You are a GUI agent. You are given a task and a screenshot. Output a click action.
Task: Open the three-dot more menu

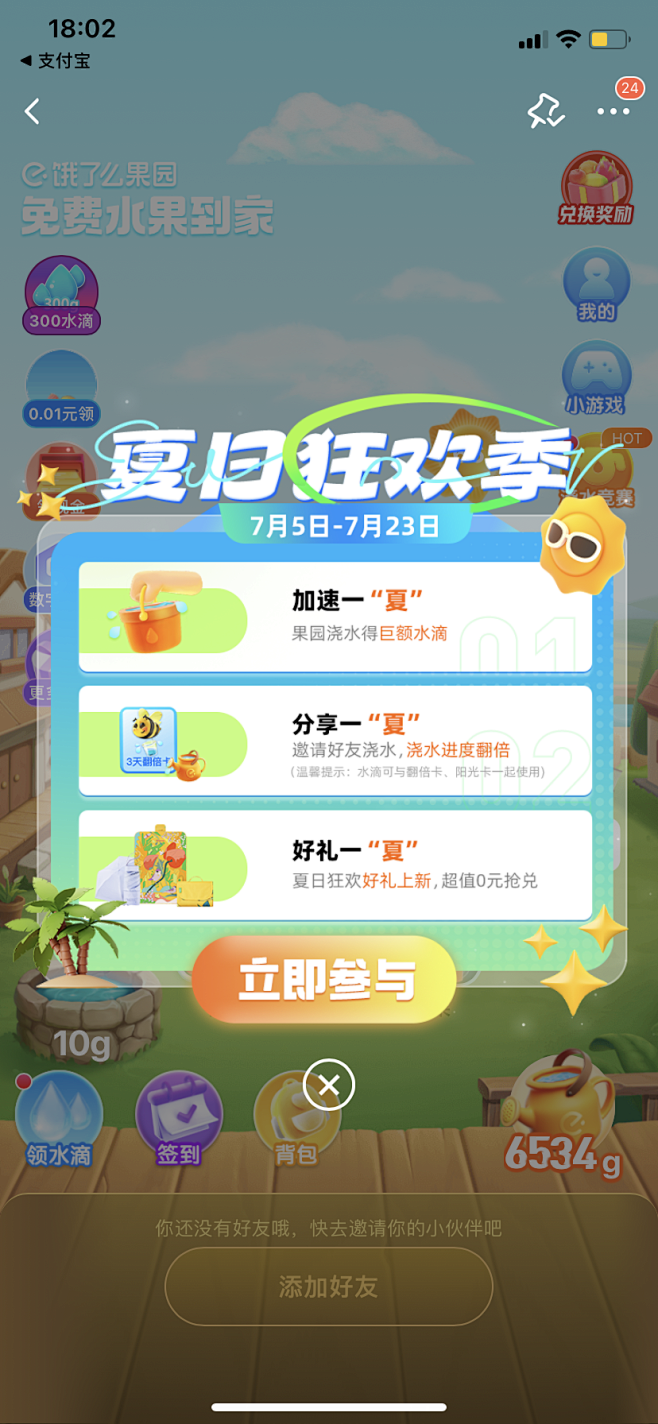click(x=613, y=112)
